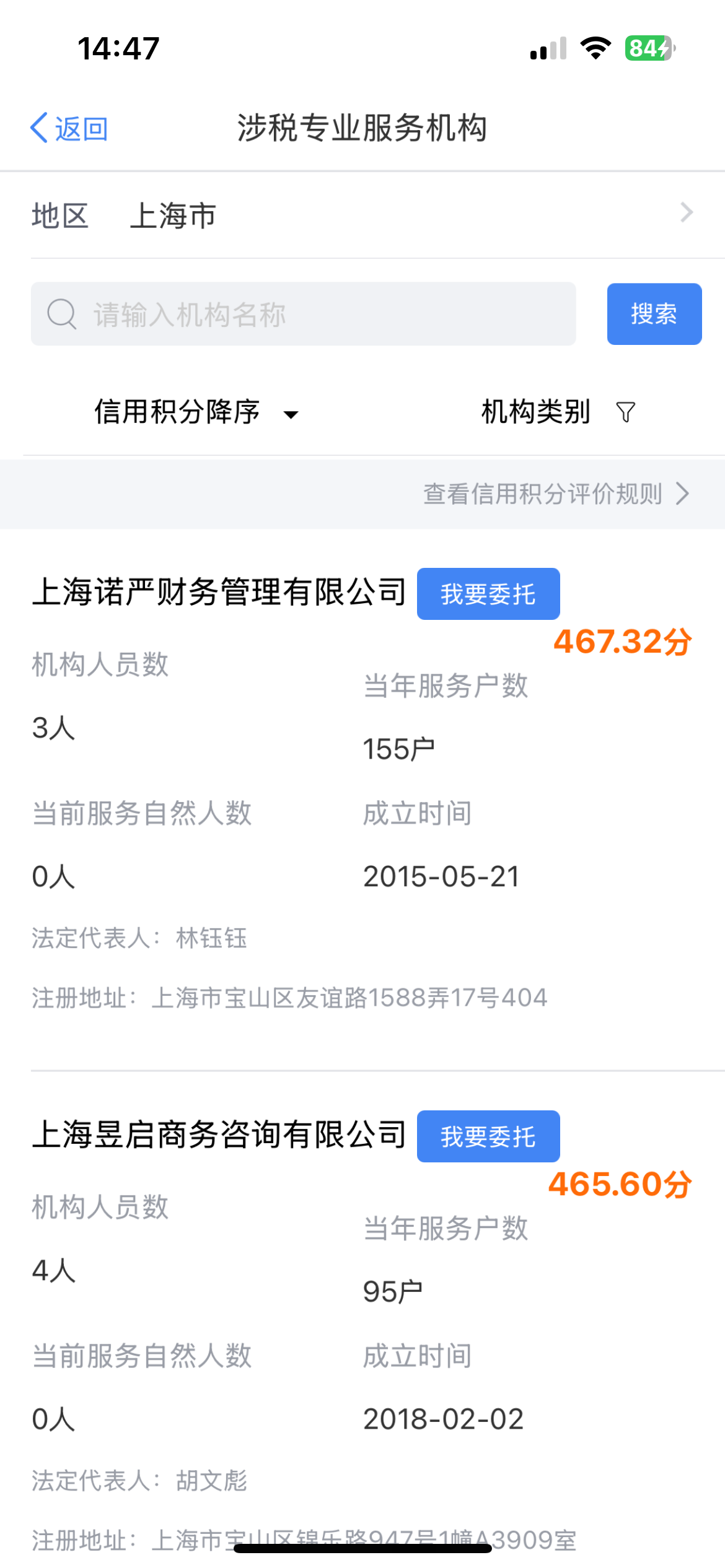Open the 机构类别 filter

(558, 412)
